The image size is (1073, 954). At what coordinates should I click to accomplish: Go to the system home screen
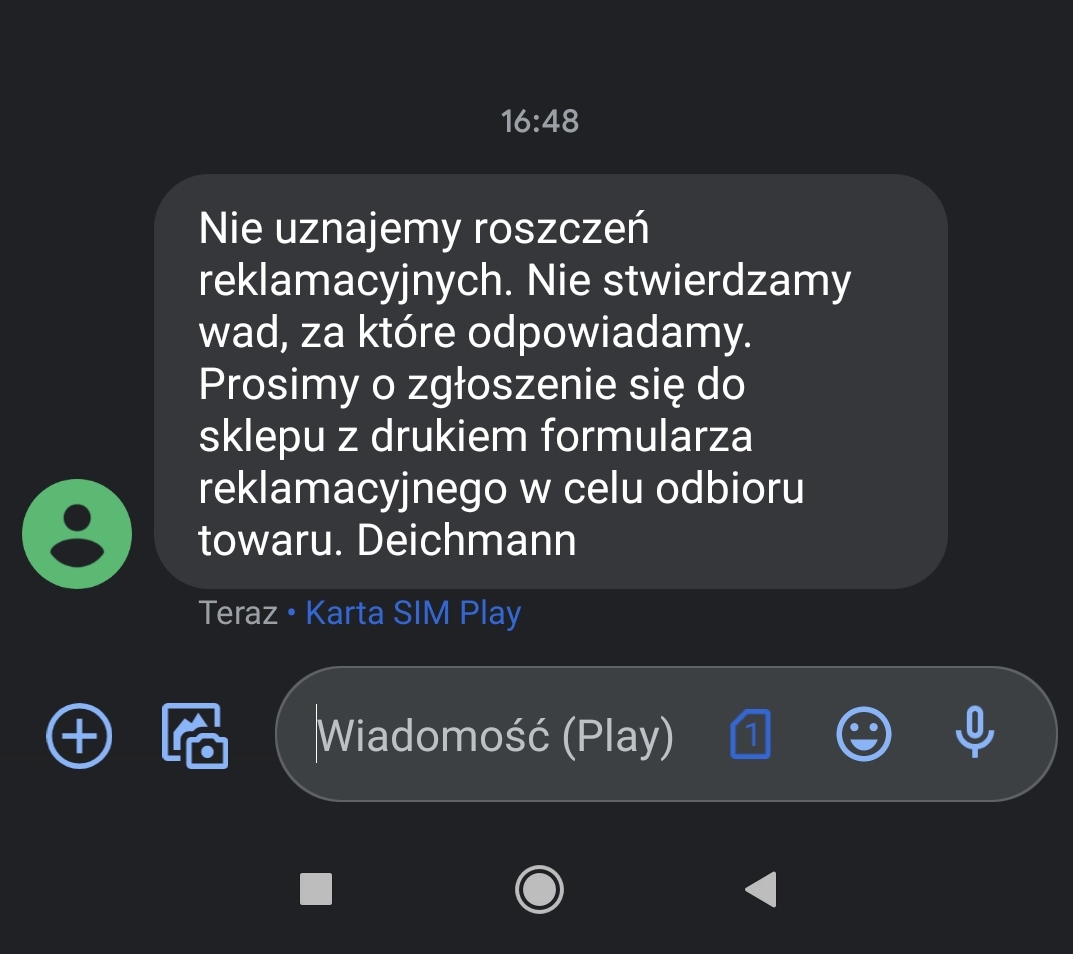(539, 888)
